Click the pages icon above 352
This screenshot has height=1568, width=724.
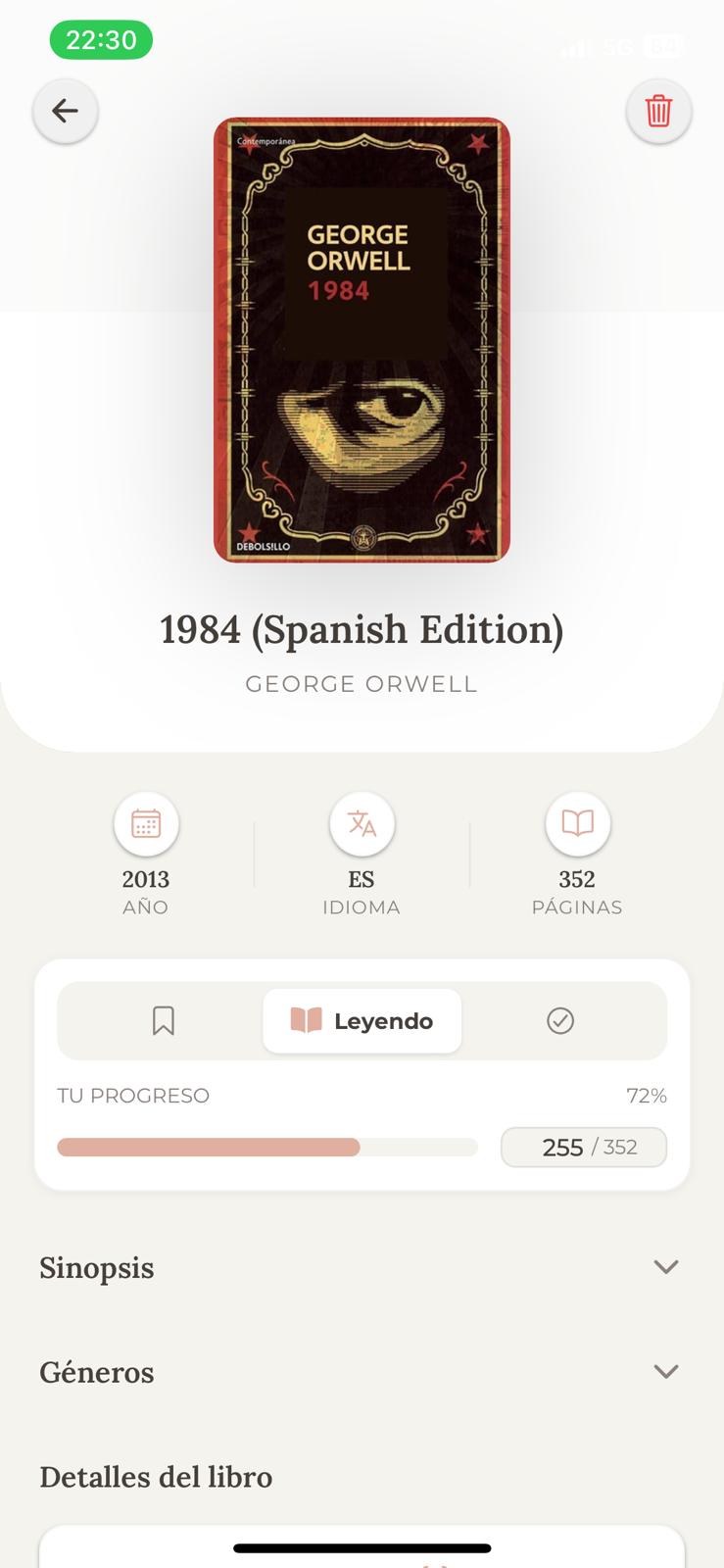[578, 826]
